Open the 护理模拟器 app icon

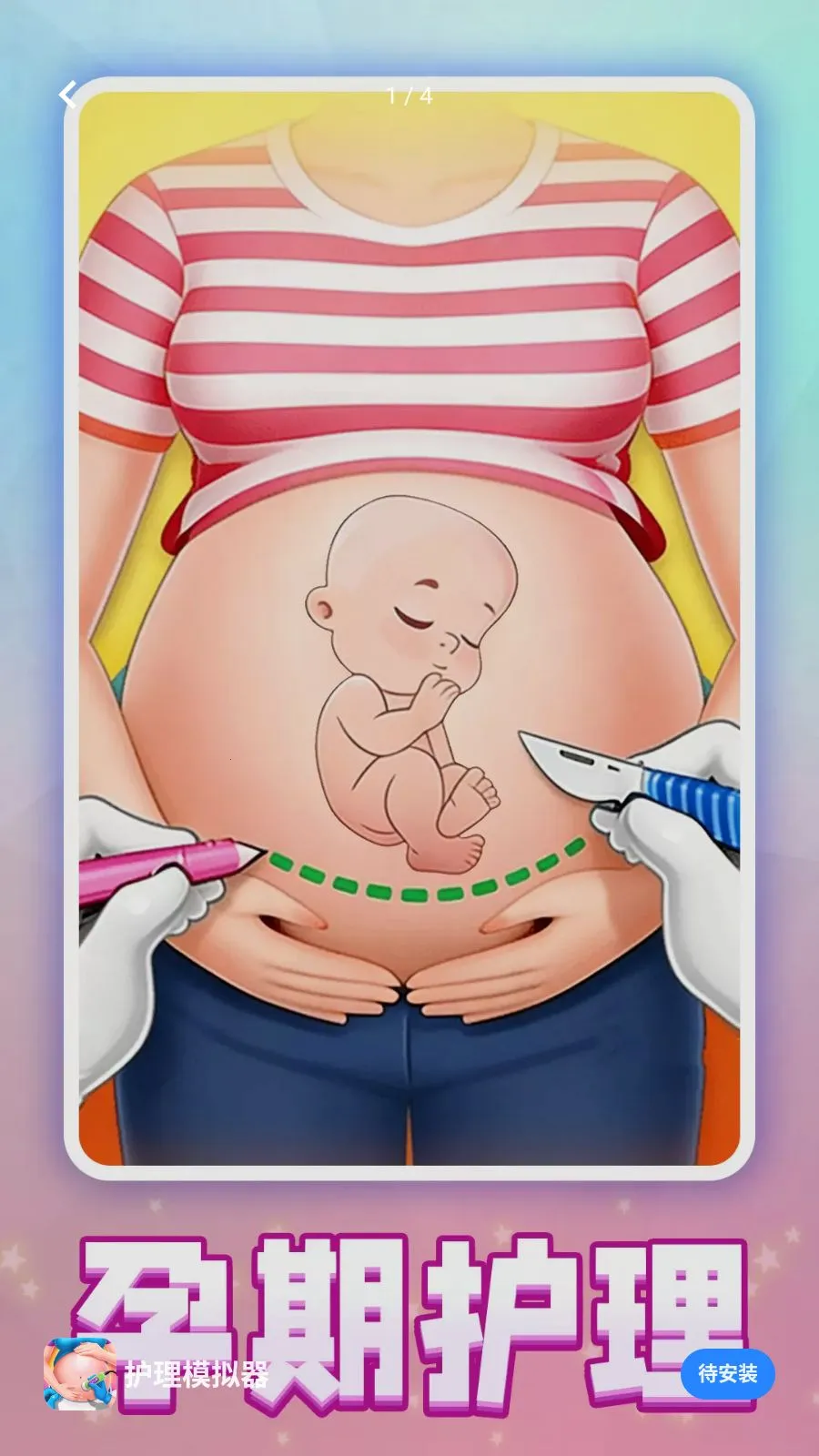pos(80,1373)
